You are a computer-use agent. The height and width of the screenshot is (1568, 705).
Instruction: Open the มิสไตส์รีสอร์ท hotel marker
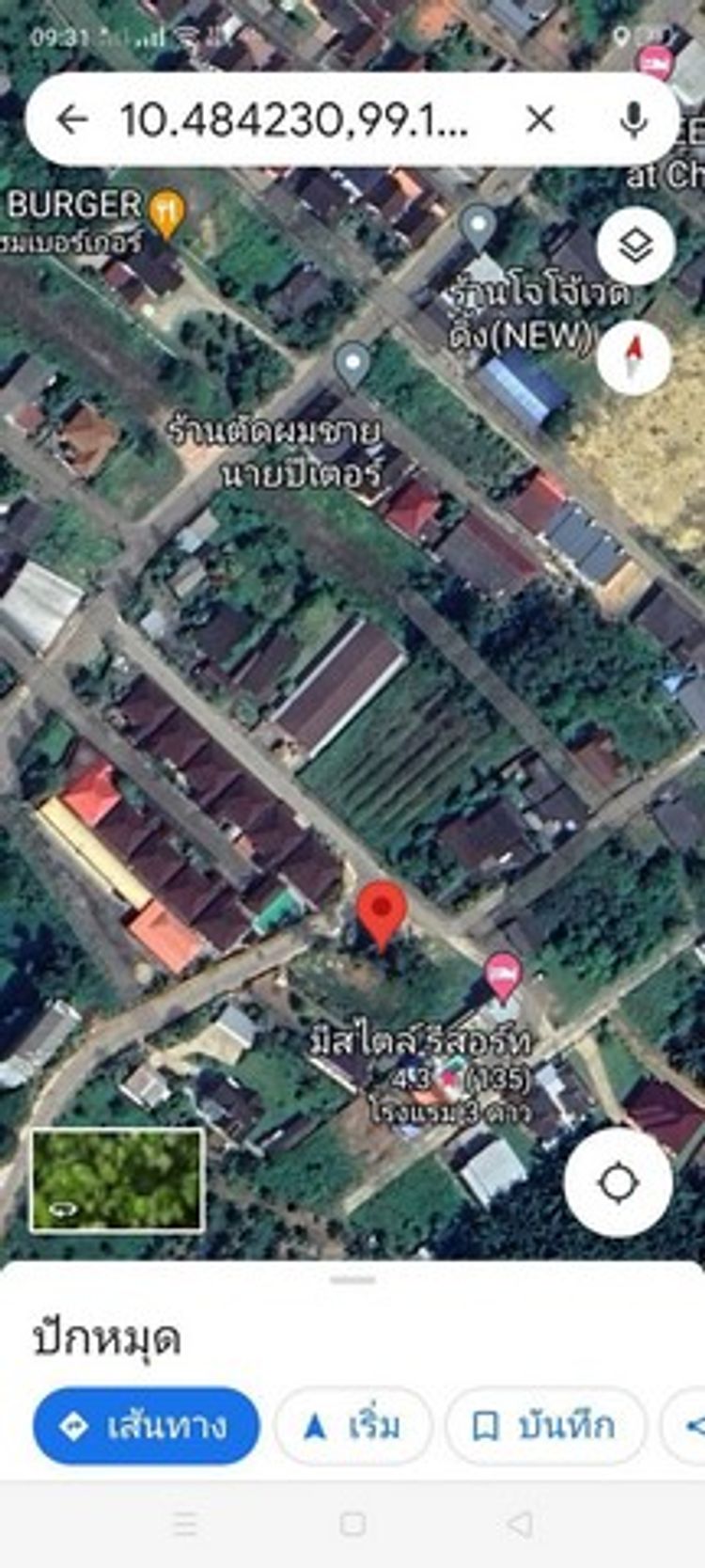(503, 976)
